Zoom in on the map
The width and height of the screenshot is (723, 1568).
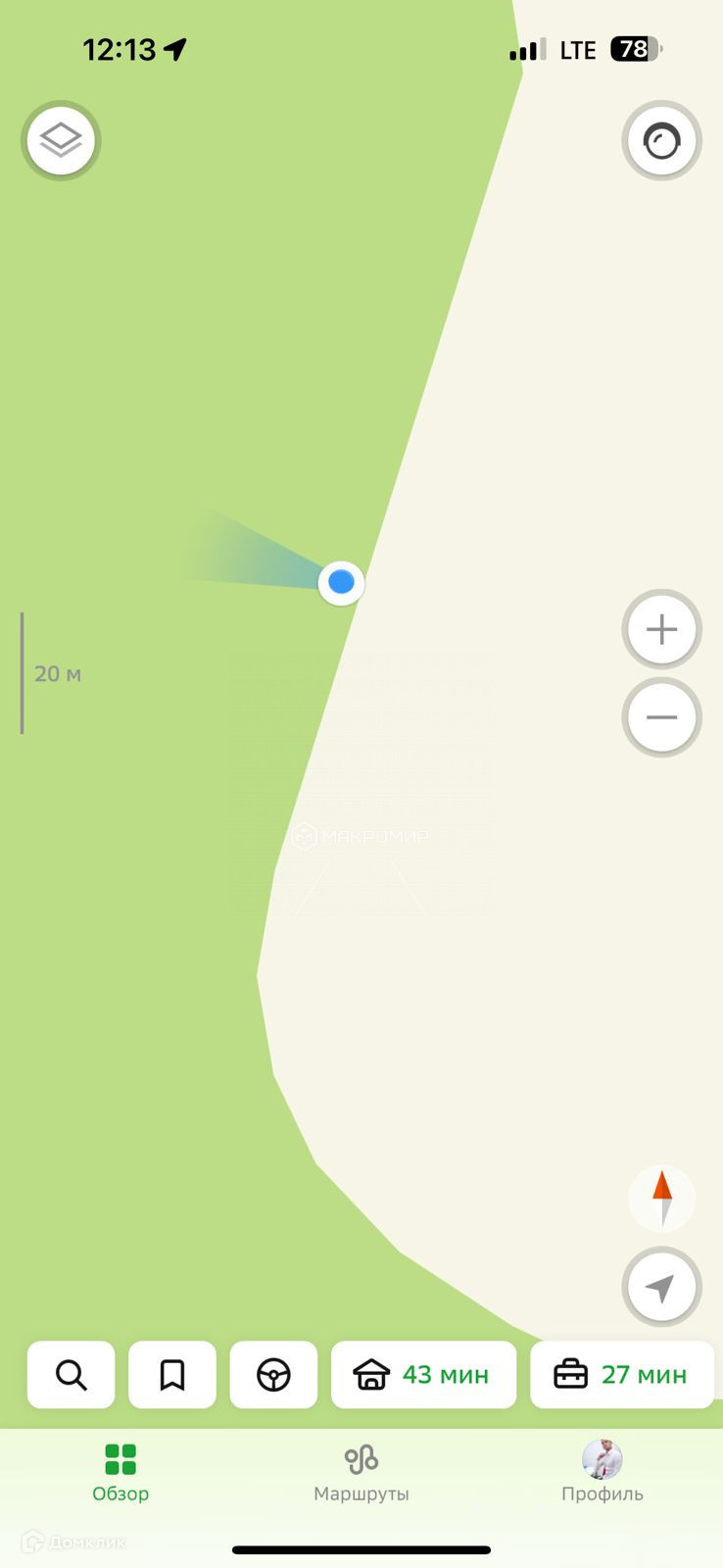tap(661, 629)
